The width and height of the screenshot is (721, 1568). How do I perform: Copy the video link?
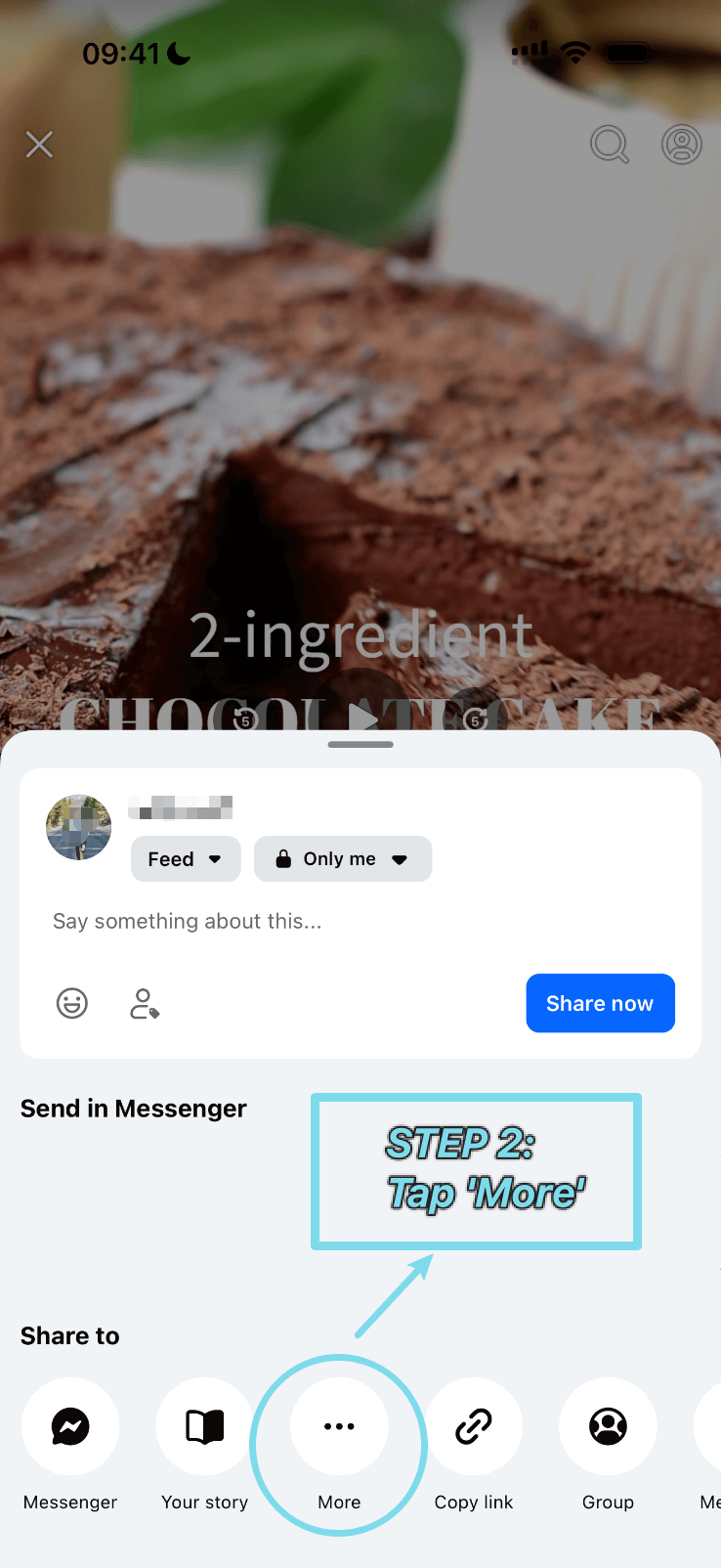click(x=473, y=1426)
